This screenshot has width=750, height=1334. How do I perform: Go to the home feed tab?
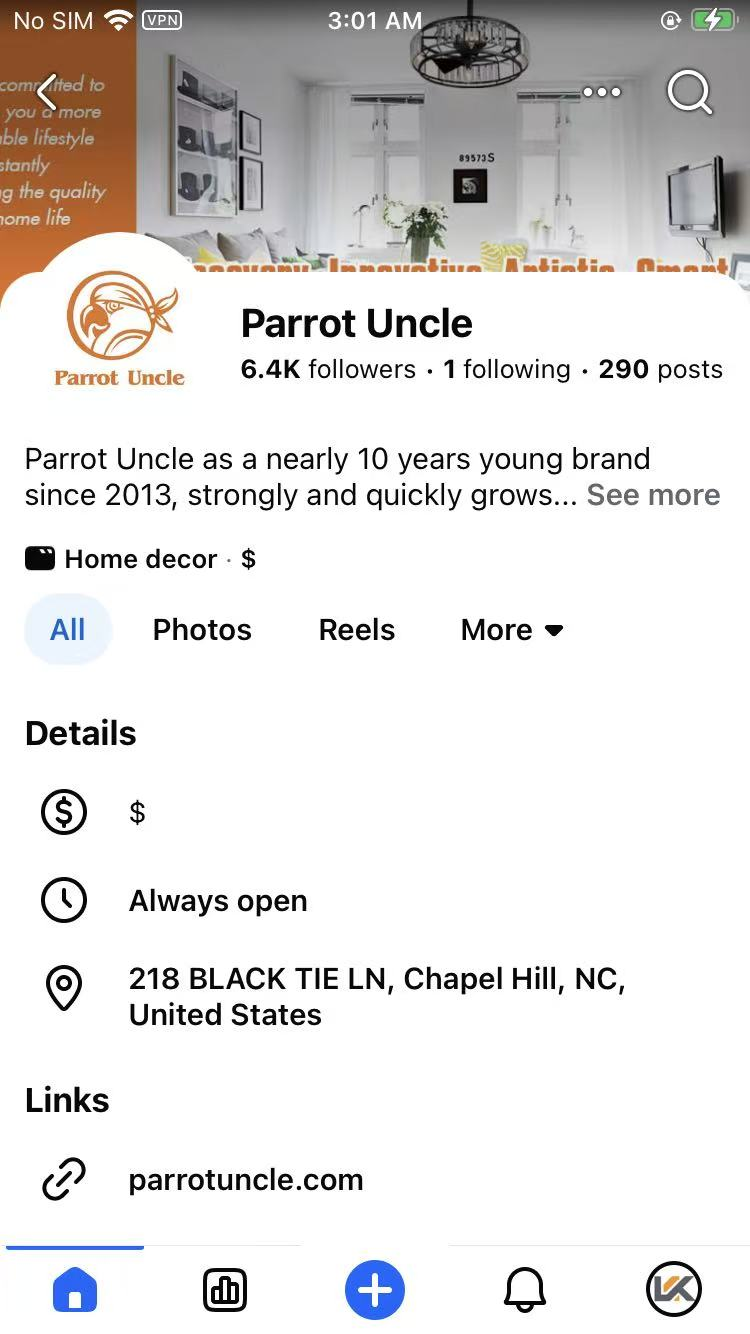(x=75, y=1290)
